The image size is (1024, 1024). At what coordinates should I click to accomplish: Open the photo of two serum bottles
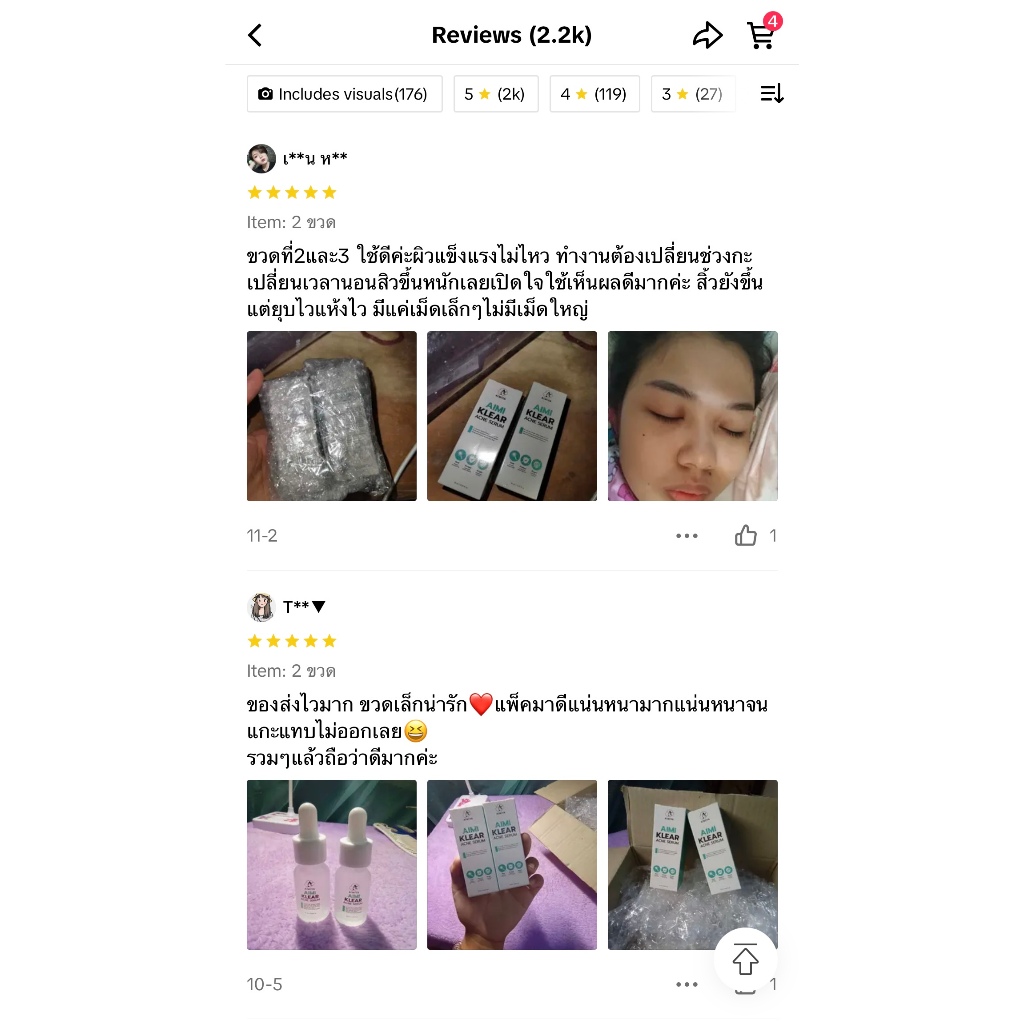332,865
